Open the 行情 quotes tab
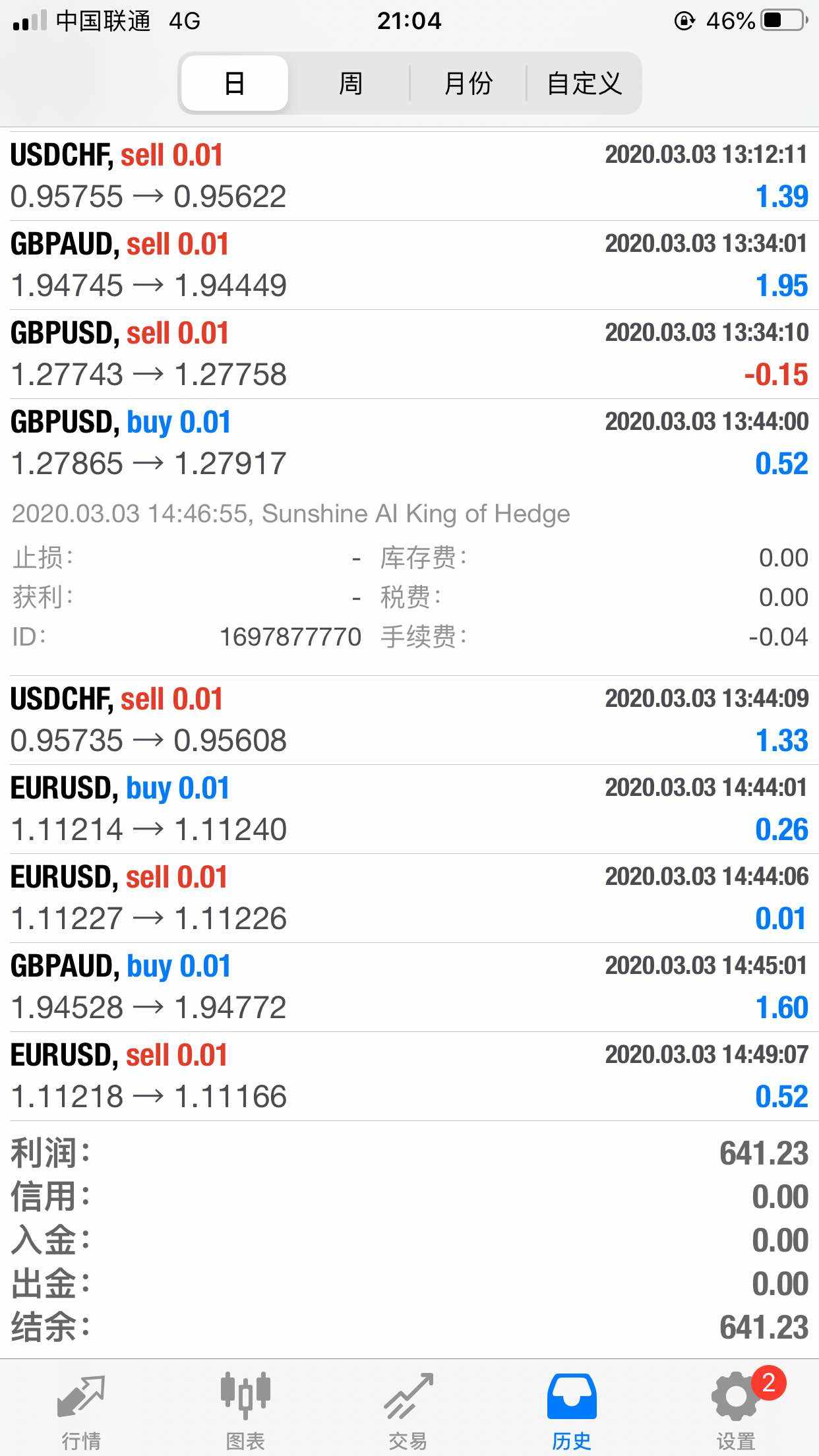Image resolution: width=819 pixels, height=1456 pixels. point(81,1406)
